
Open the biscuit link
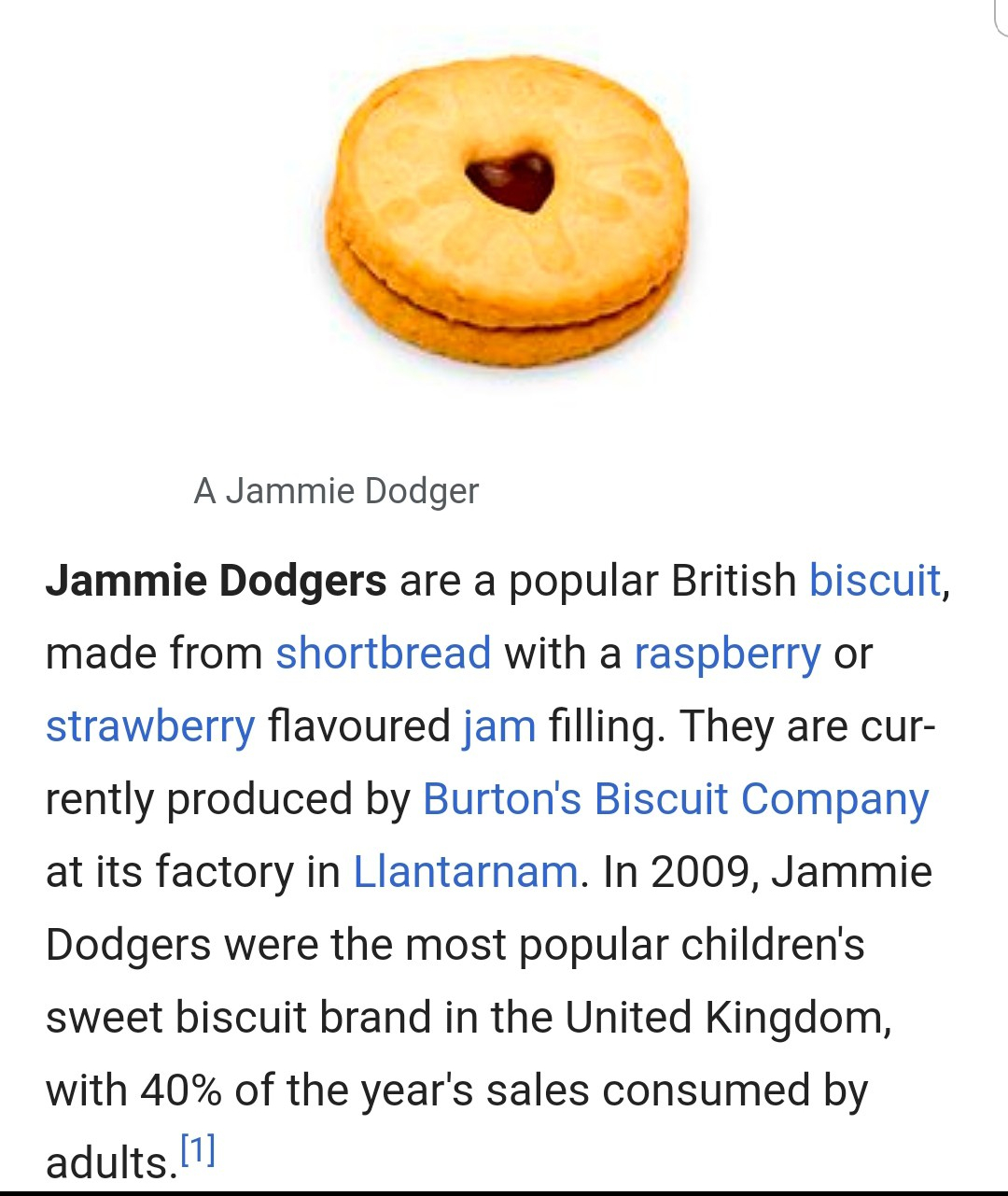[875, 581]
